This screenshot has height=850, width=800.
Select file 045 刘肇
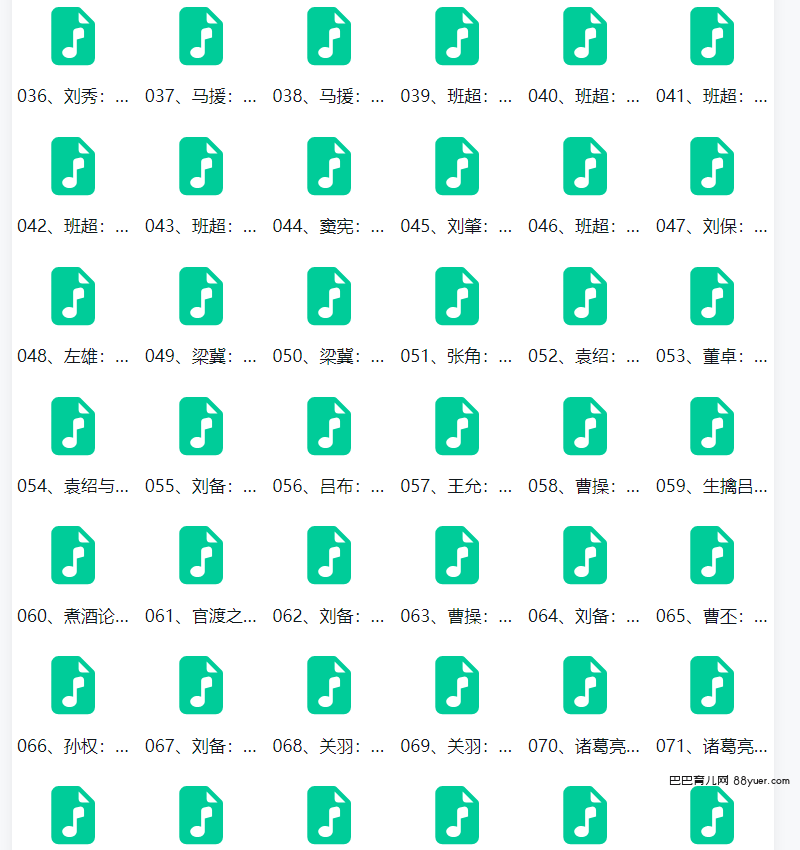click(457, 166)
